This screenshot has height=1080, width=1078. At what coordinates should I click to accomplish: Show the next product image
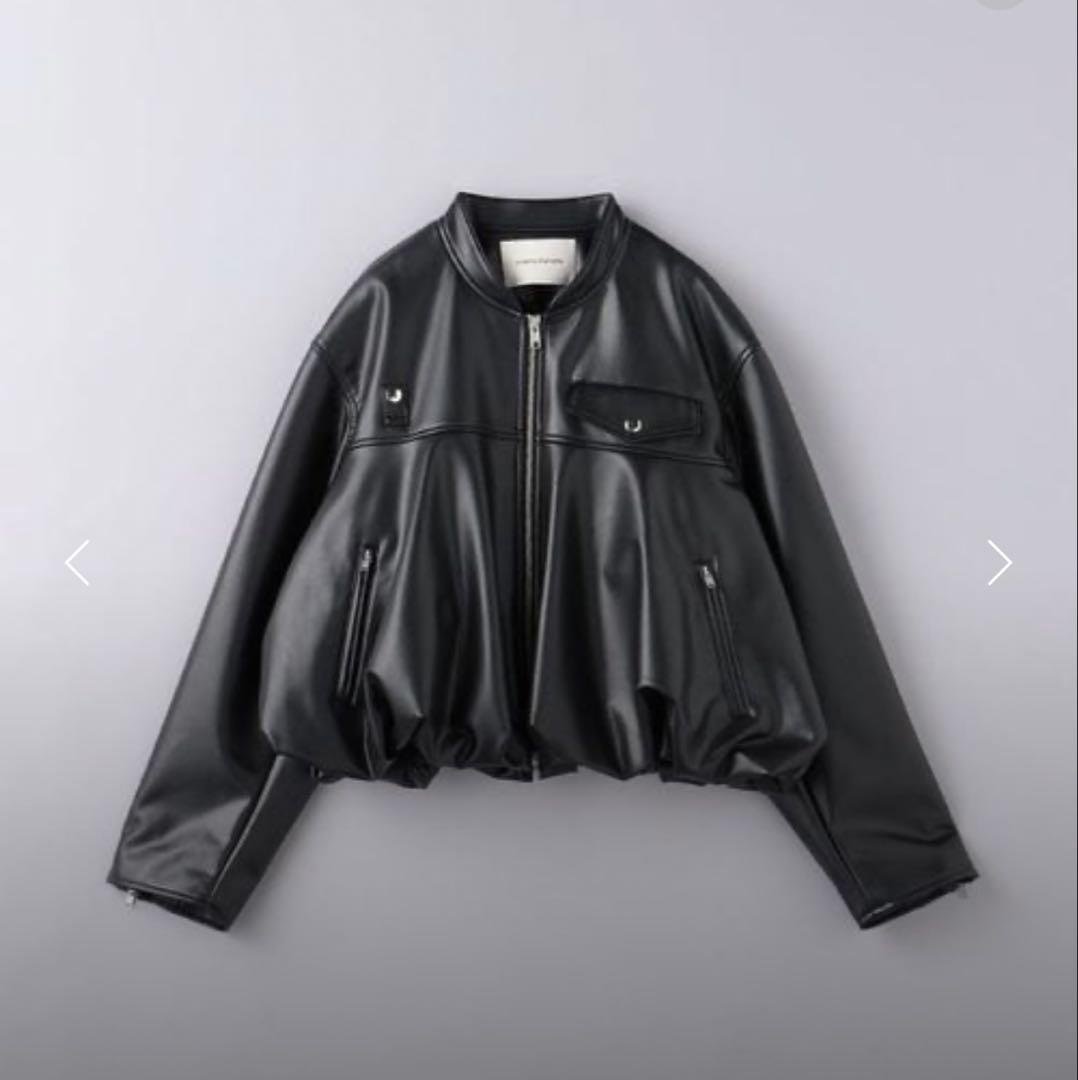[999, 562]
